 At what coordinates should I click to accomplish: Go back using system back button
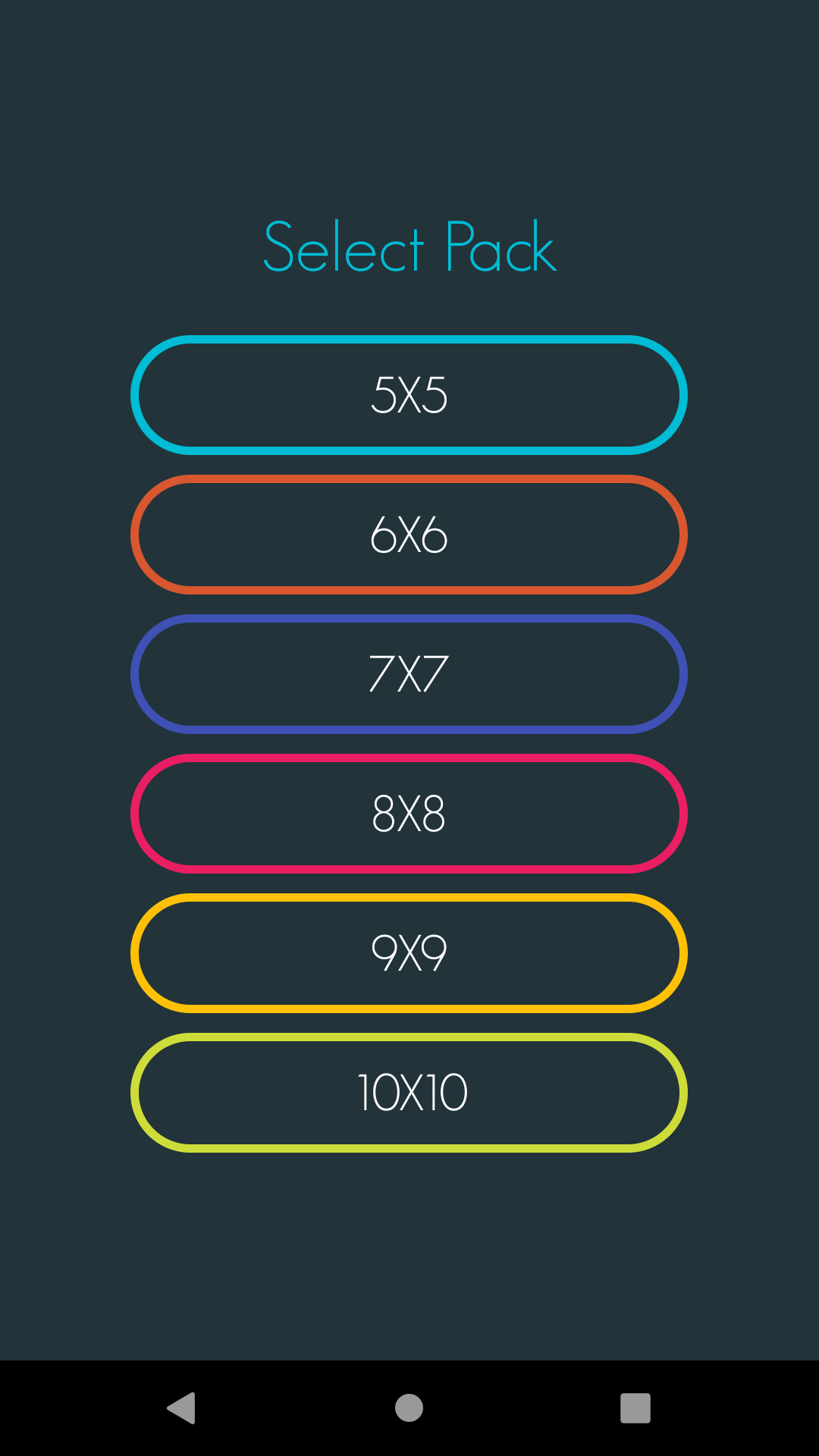point(181,1408)
